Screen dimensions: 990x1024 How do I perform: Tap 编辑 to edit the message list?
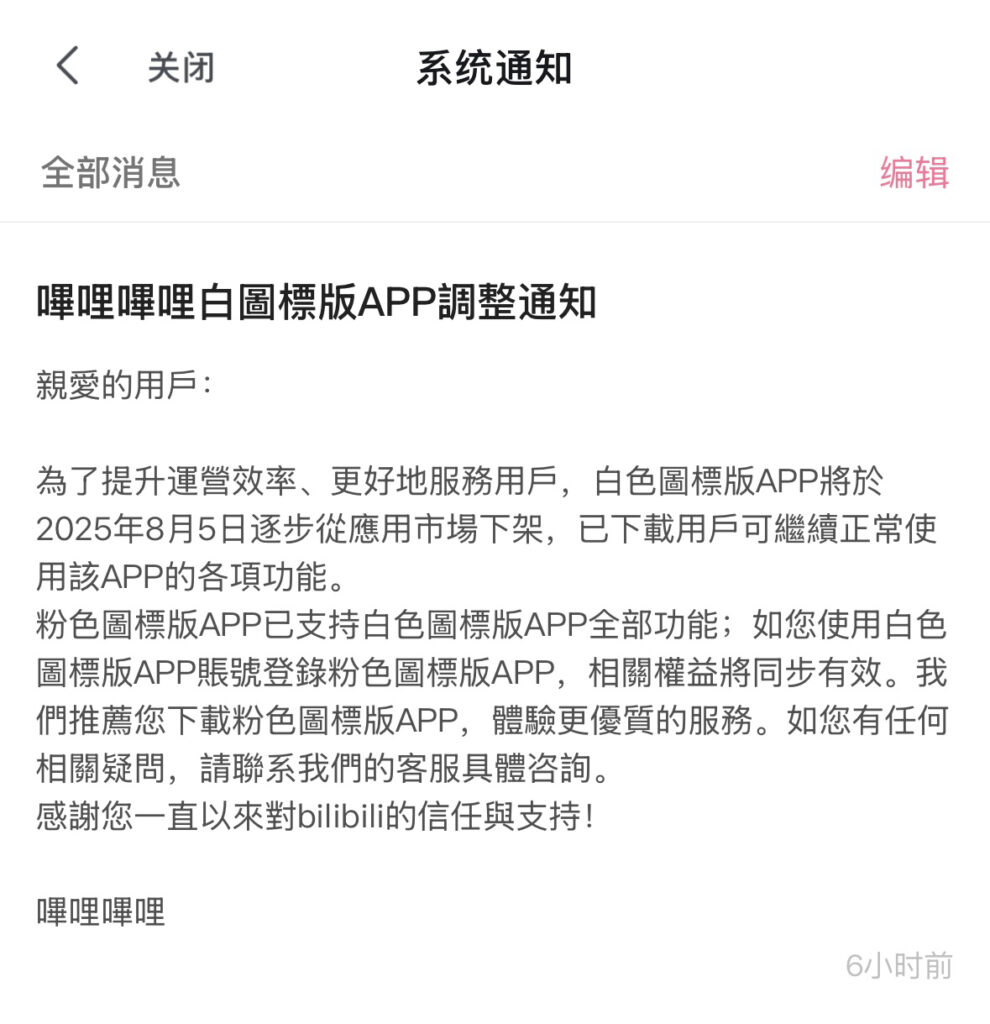point(914,173)
